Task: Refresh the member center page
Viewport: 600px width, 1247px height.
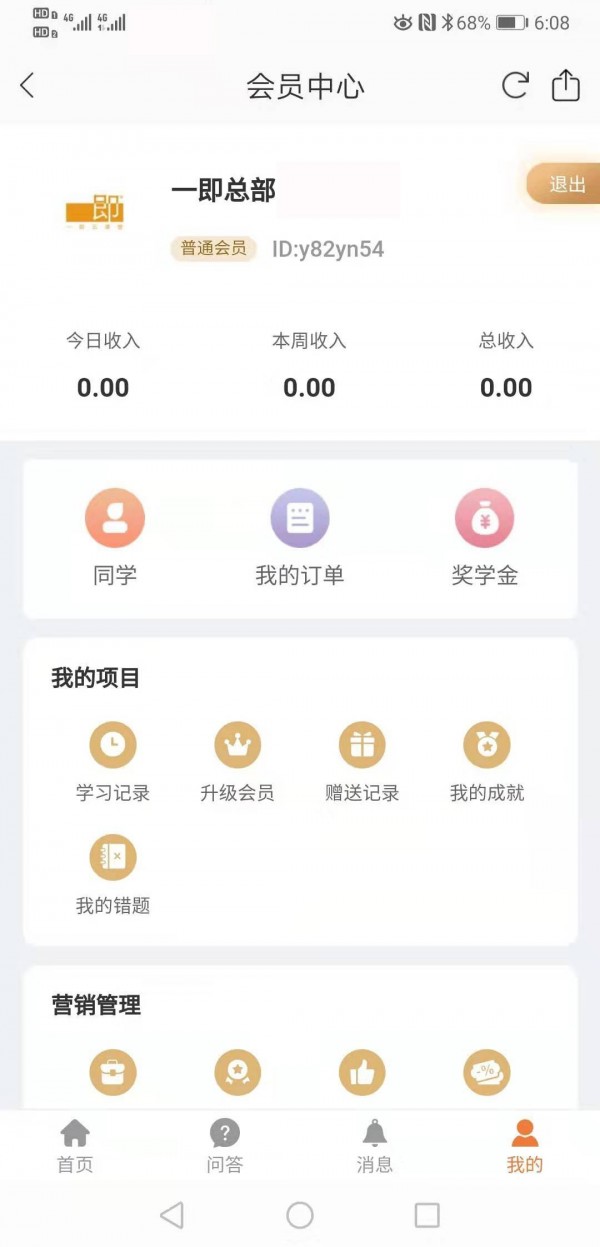Action: click(x=515, y=86)
